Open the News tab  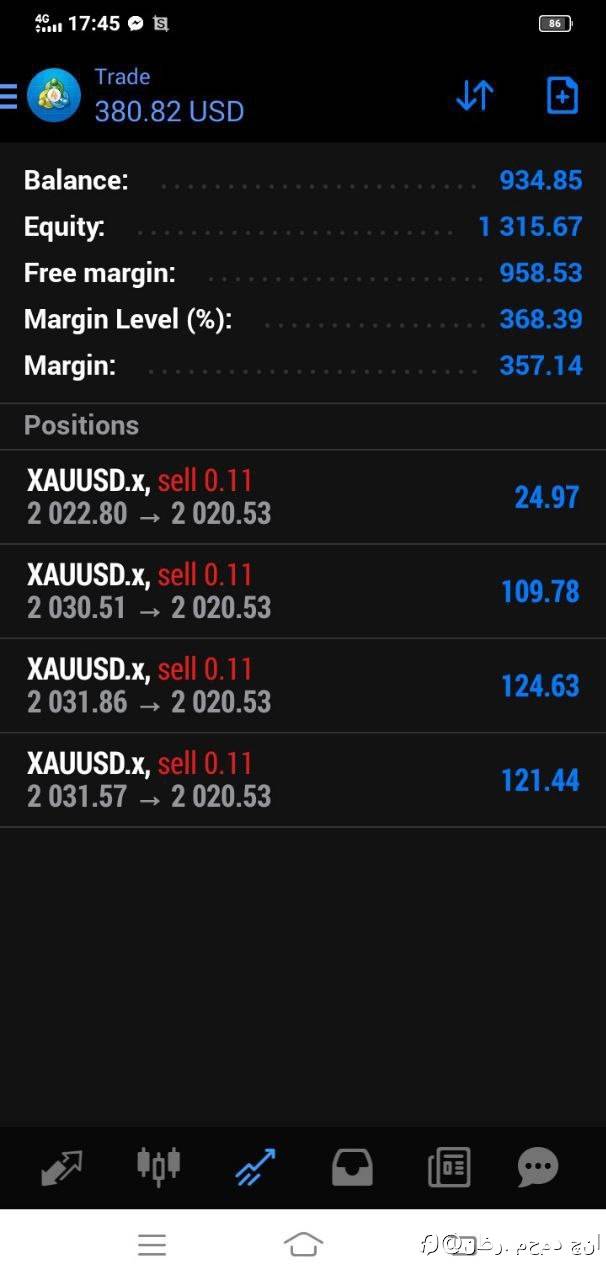point(449,1167)
